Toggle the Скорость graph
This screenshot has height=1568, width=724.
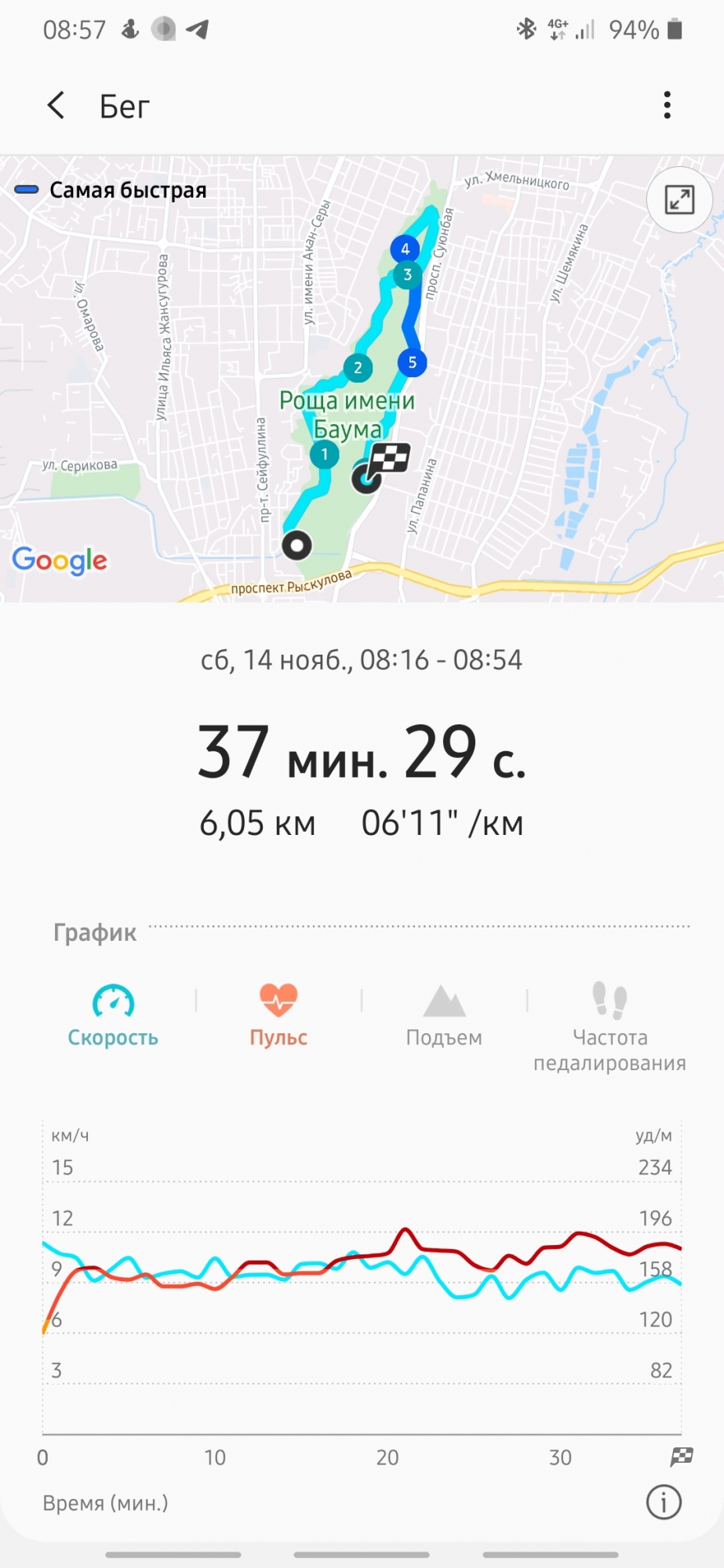113,1016
